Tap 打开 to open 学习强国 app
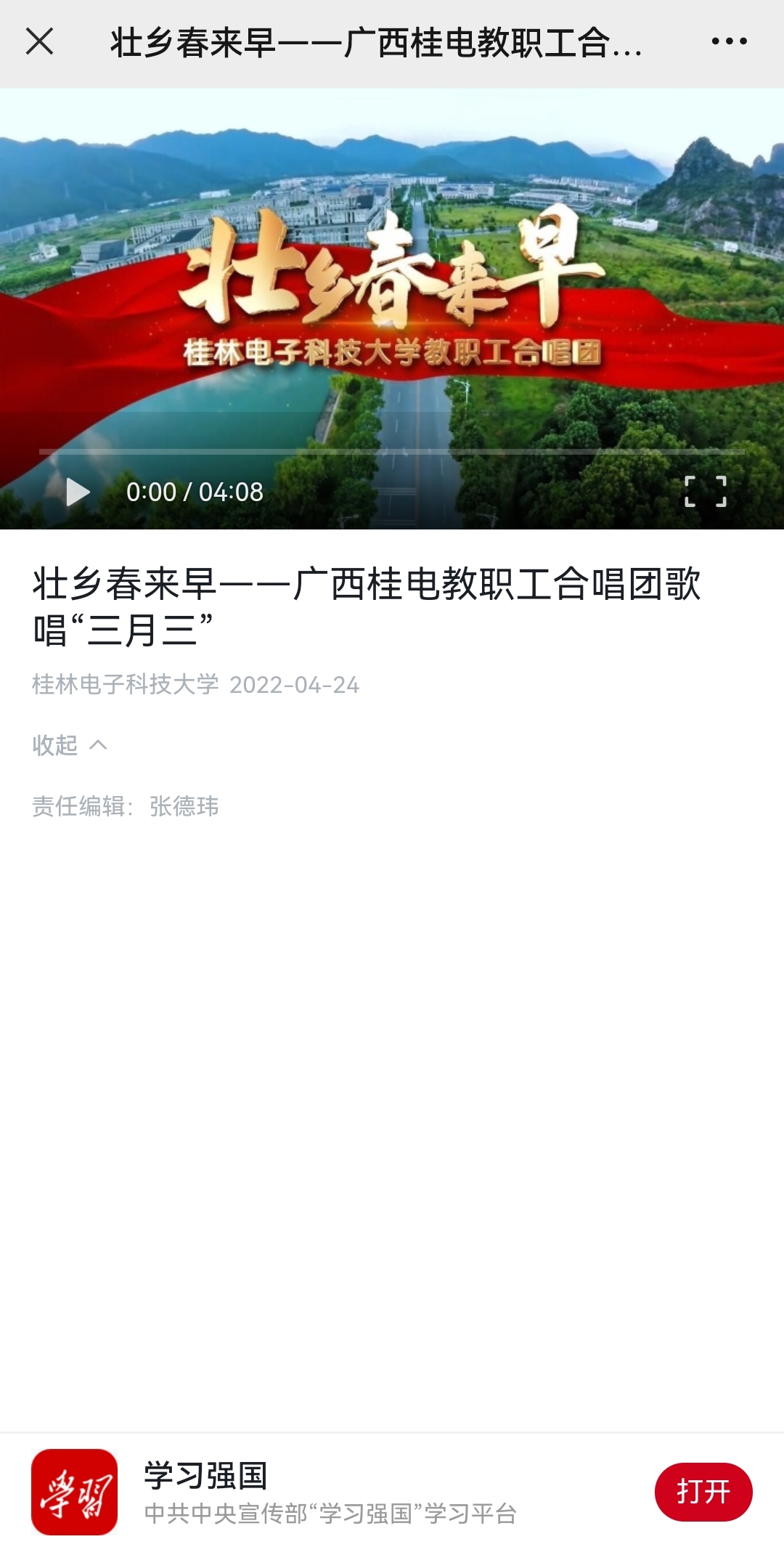Screen dimensions: 784x1547 pos(703,1491)
